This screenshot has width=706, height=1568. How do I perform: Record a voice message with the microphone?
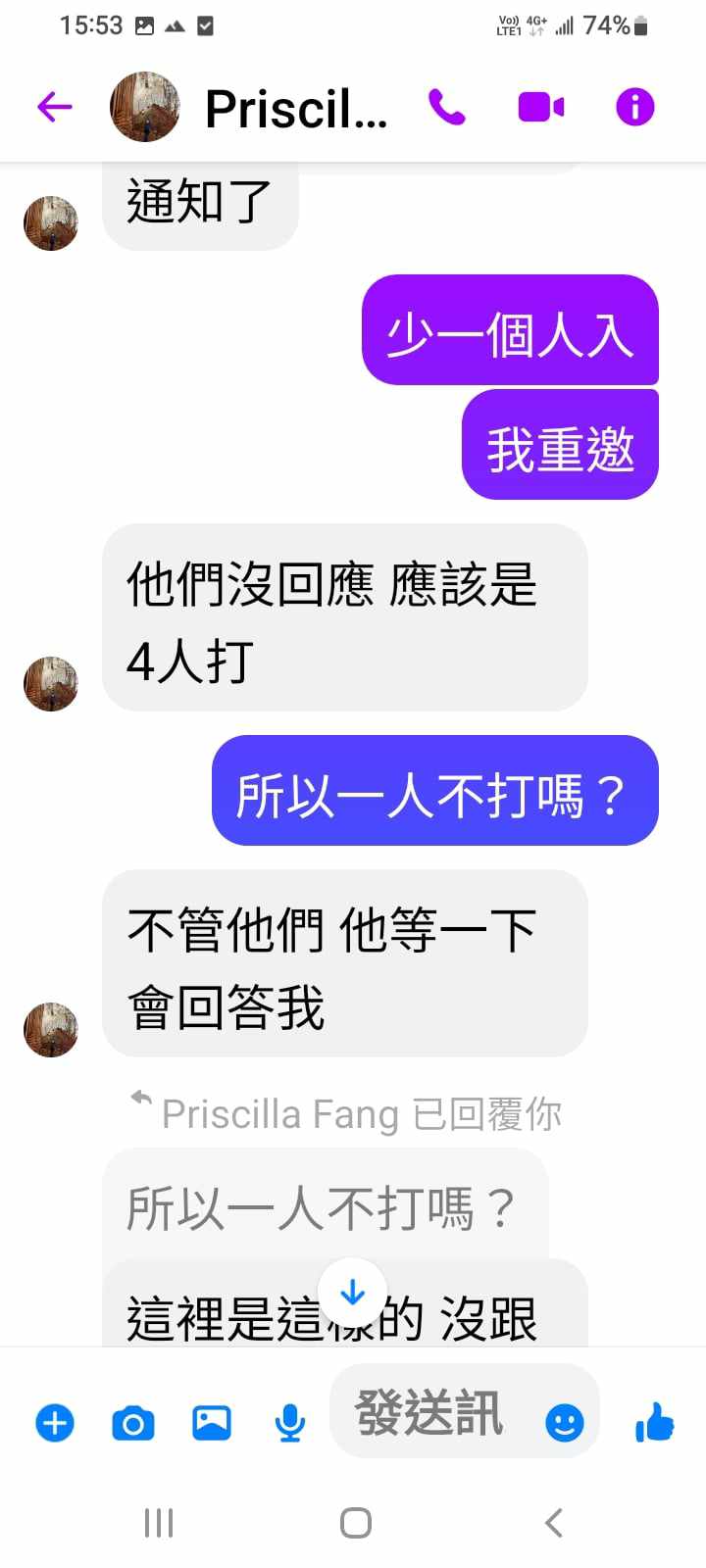[289, 1422]
